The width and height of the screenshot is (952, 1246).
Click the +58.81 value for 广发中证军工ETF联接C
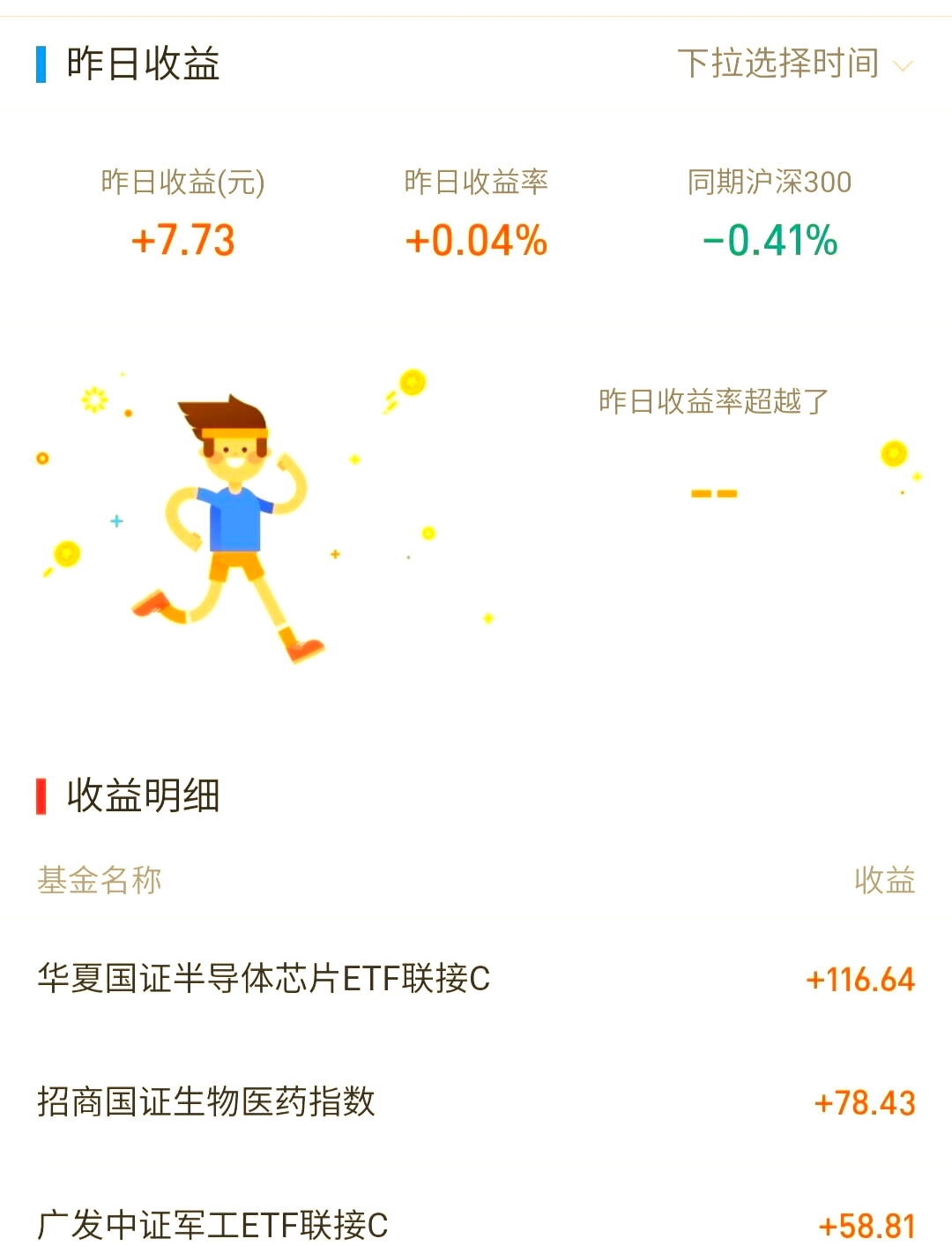click(868, 1224)
